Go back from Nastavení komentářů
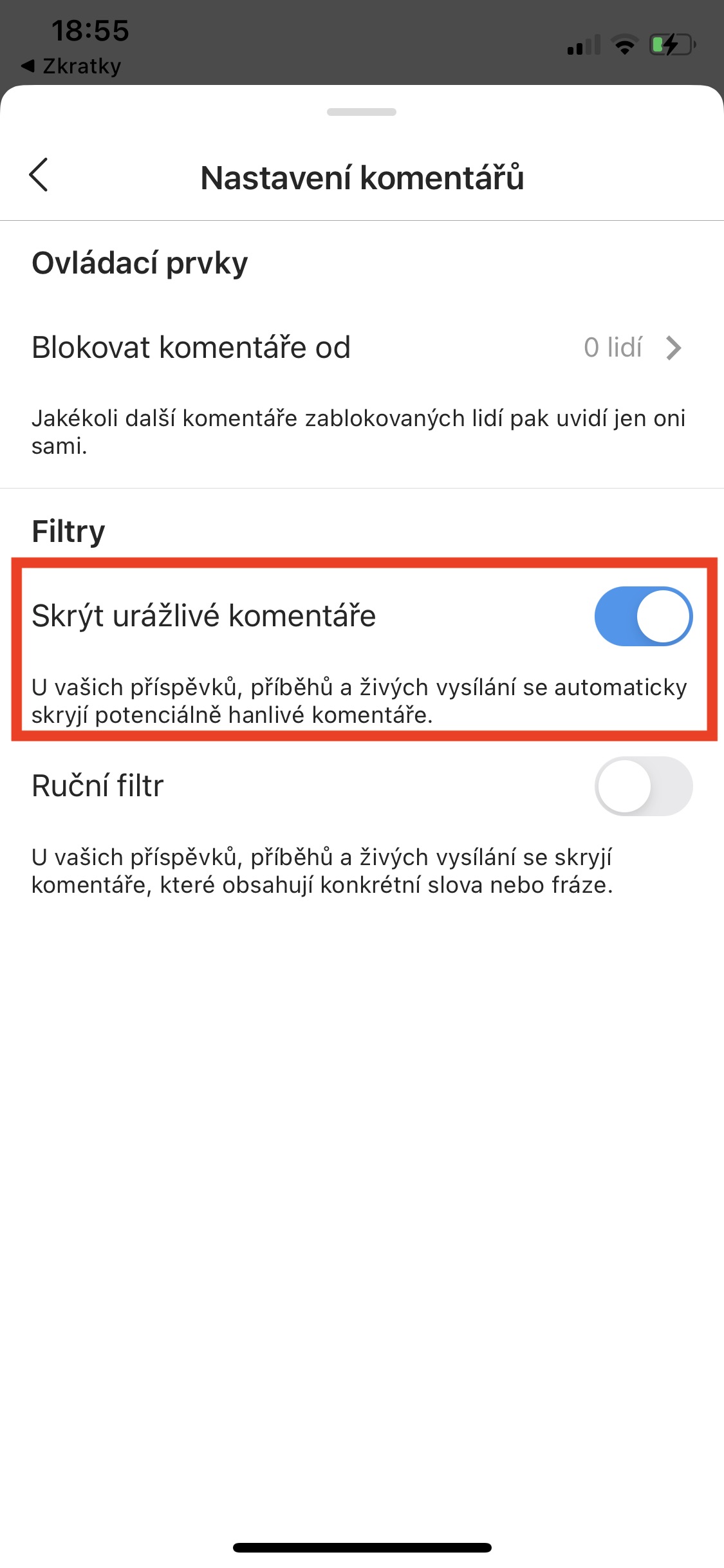 (39, 175)
